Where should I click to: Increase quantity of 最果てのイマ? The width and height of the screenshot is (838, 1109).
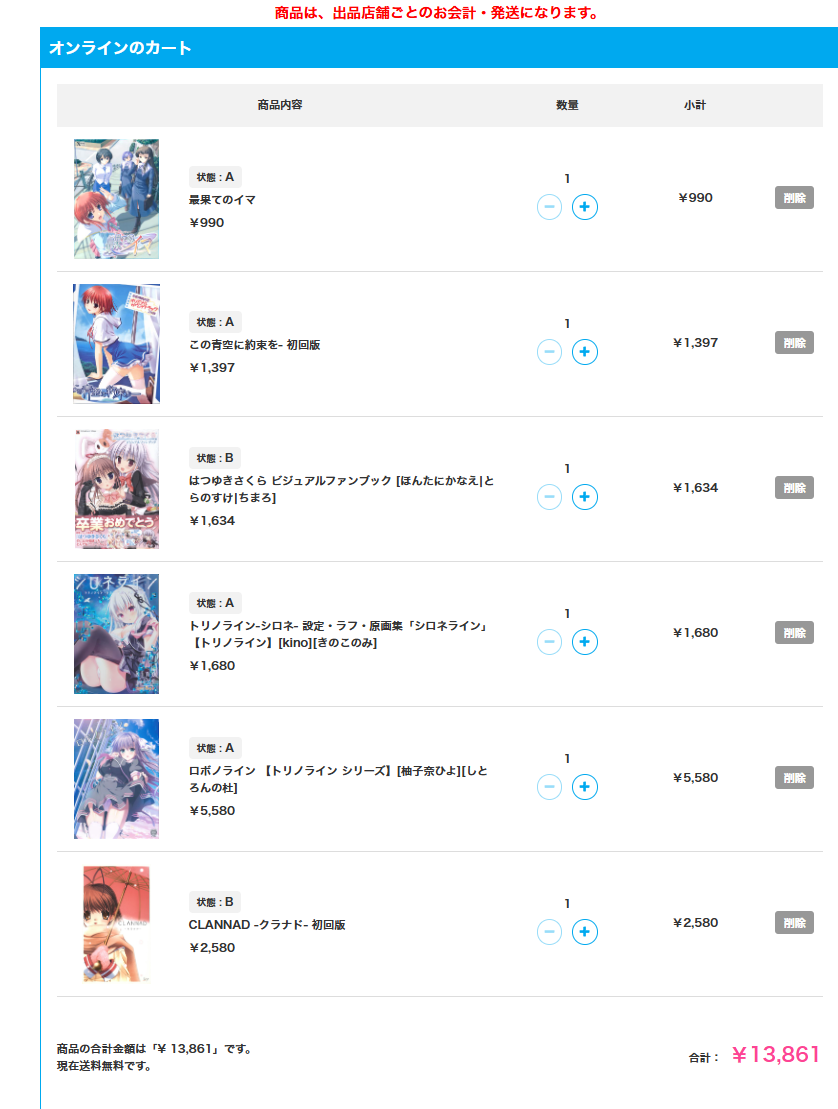pos(585,207)
